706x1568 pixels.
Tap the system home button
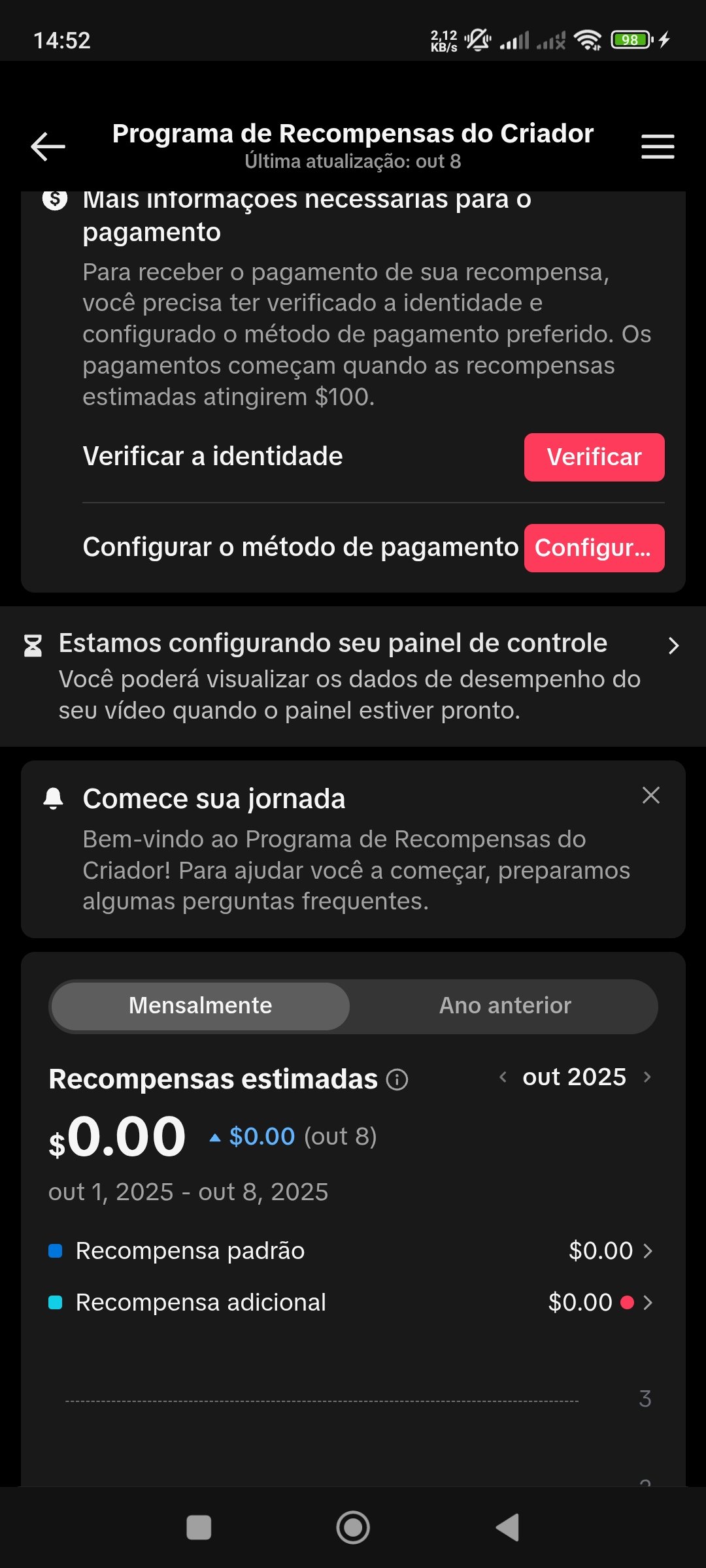coord(353,1527)
